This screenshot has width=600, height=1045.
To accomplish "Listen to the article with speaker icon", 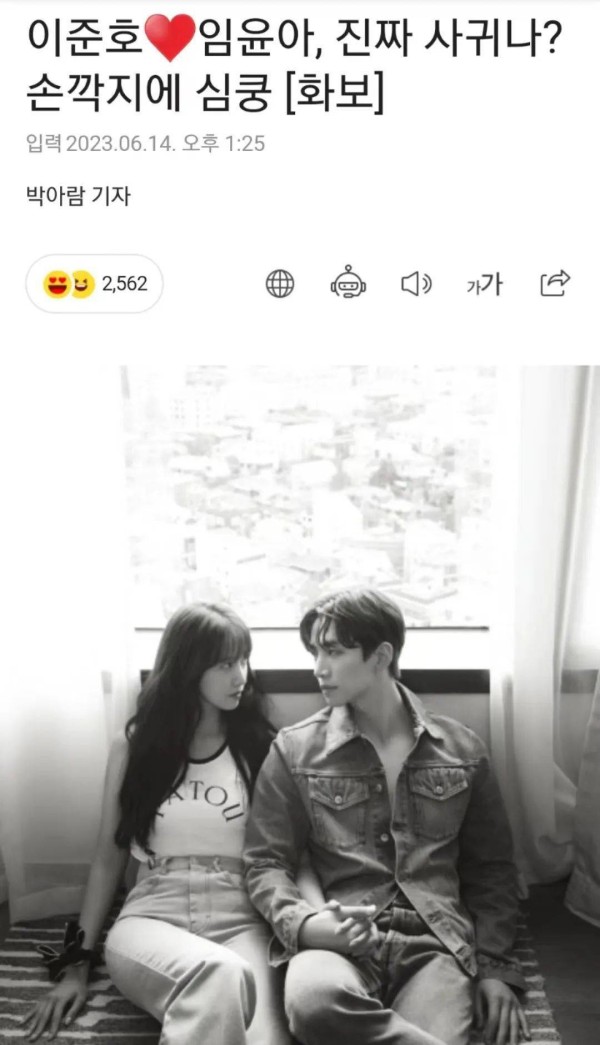I will point(417,285).
